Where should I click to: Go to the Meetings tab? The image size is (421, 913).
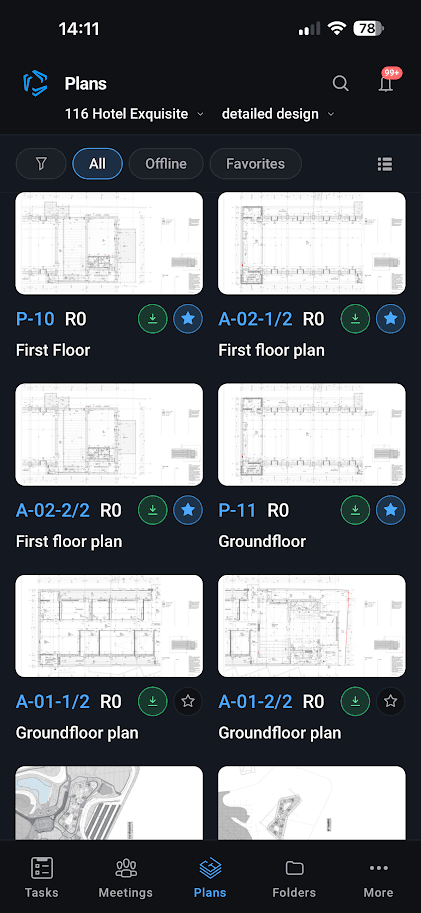[x=126, y=877]
